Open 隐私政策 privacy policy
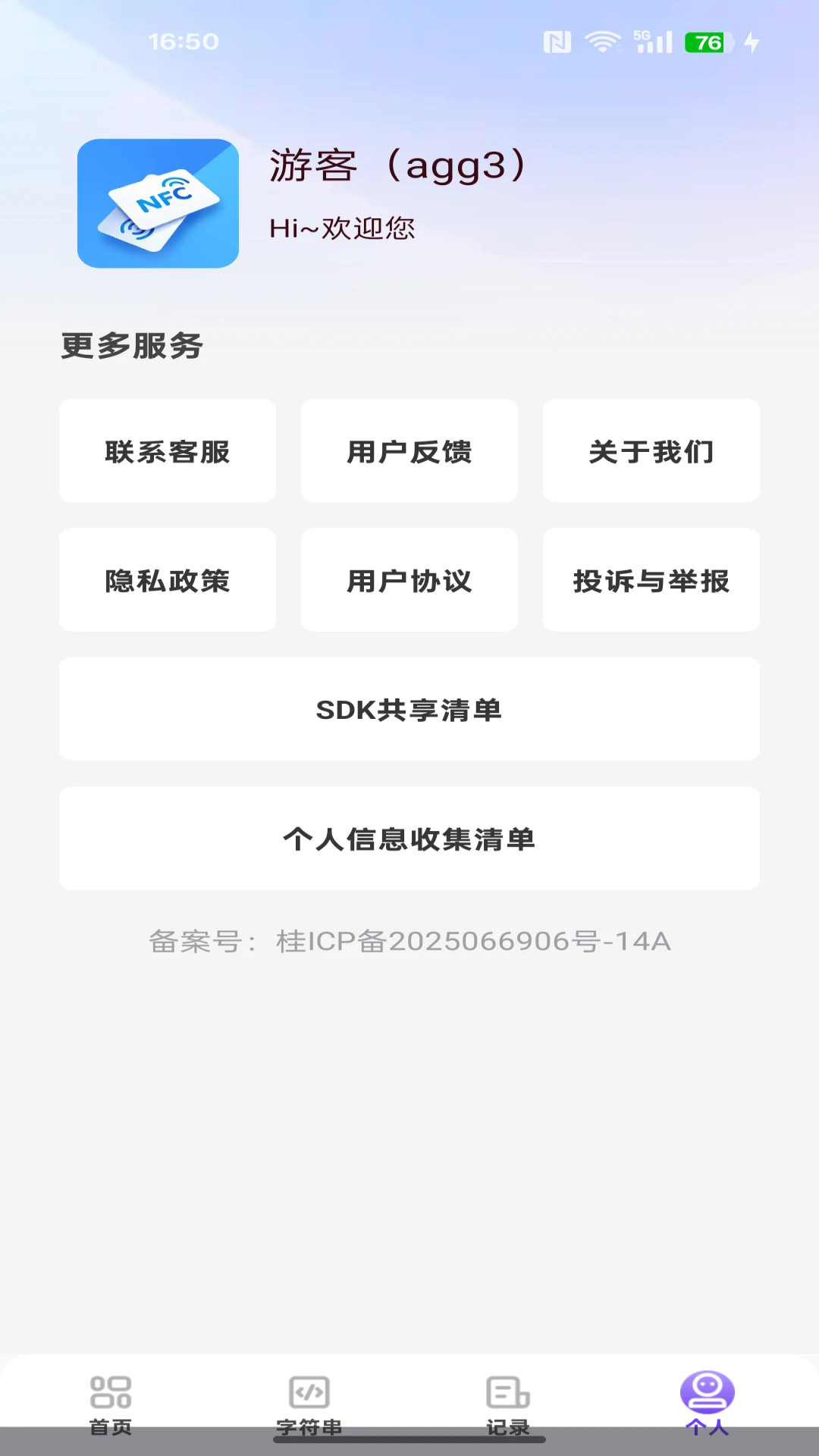 pos(167,580)
